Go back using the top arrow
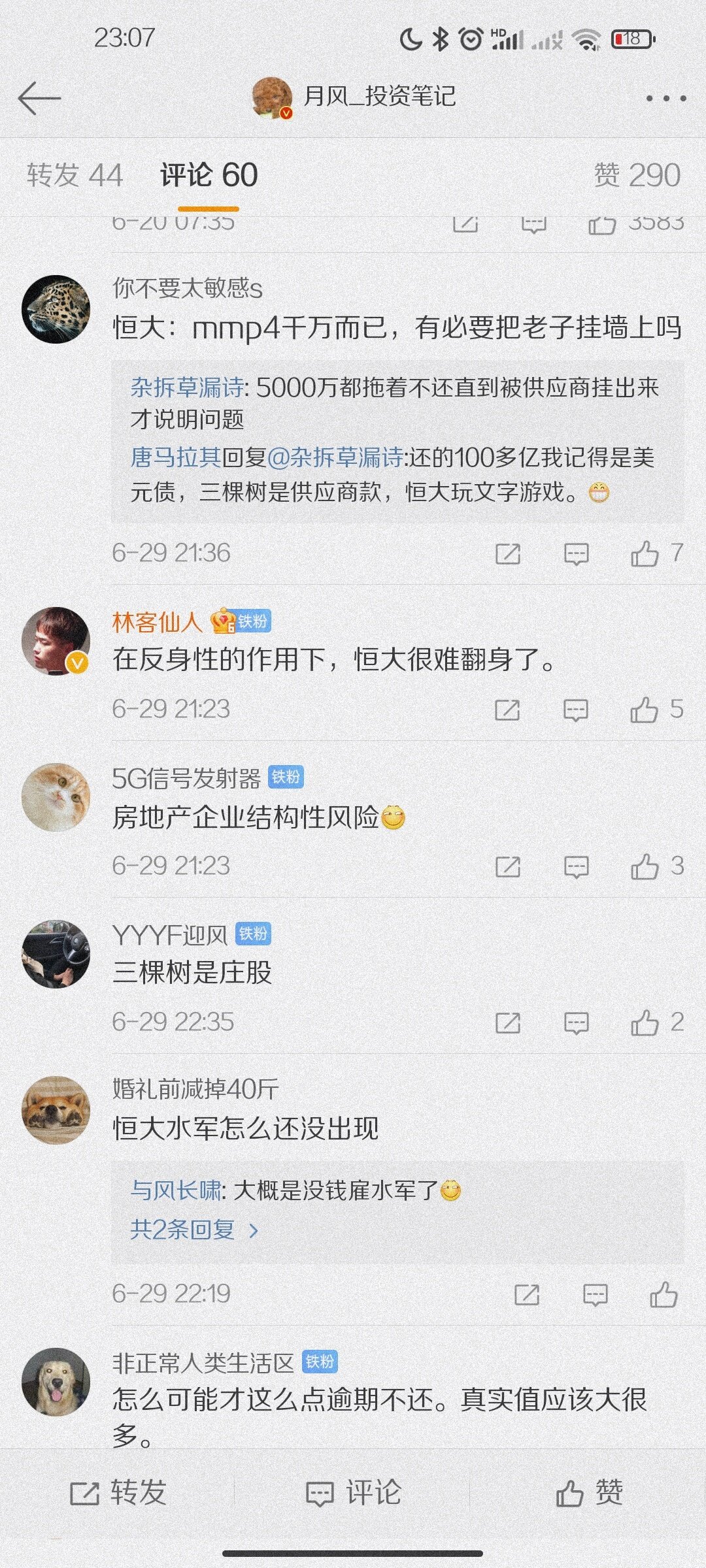 [39, 99]
